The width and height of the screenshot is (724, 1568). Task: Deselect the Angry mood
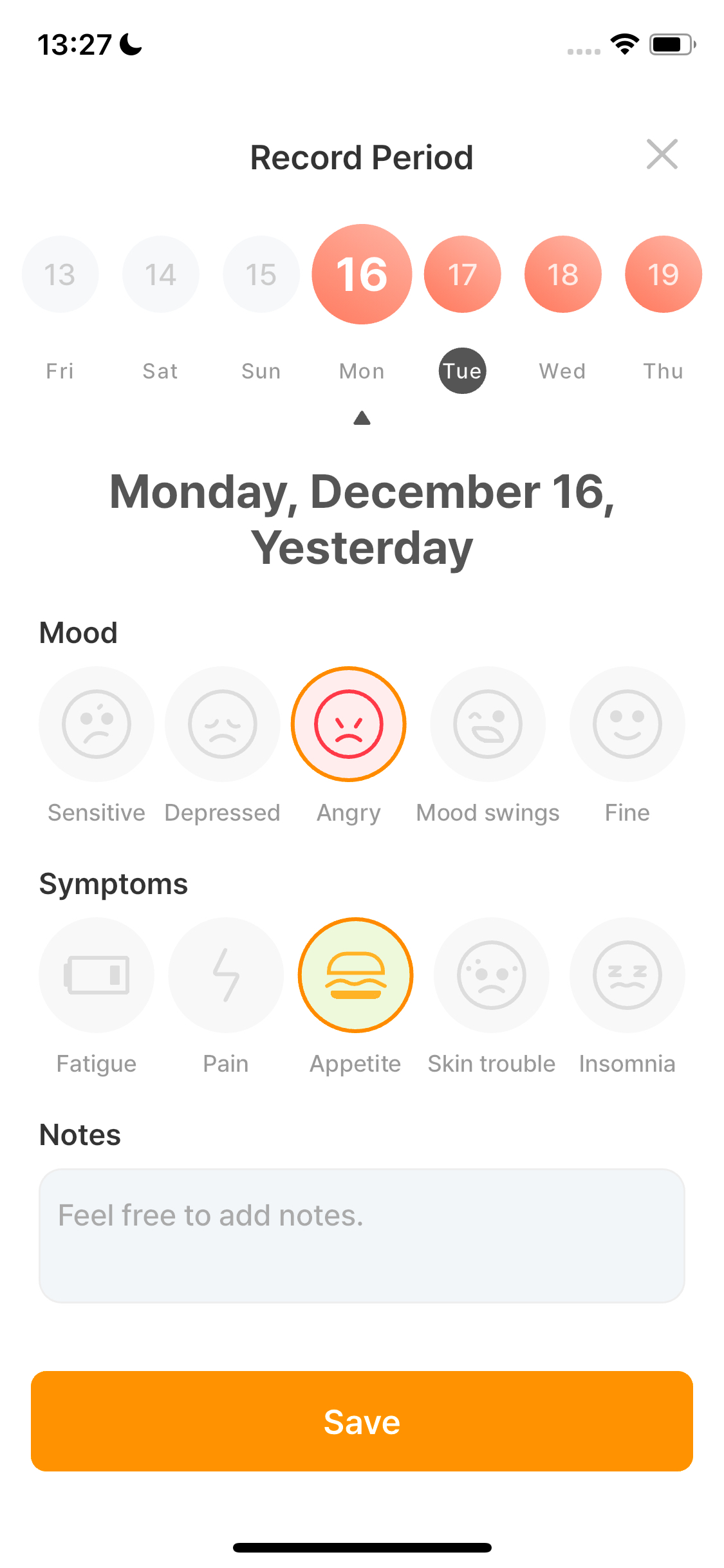tap(349, 724)
